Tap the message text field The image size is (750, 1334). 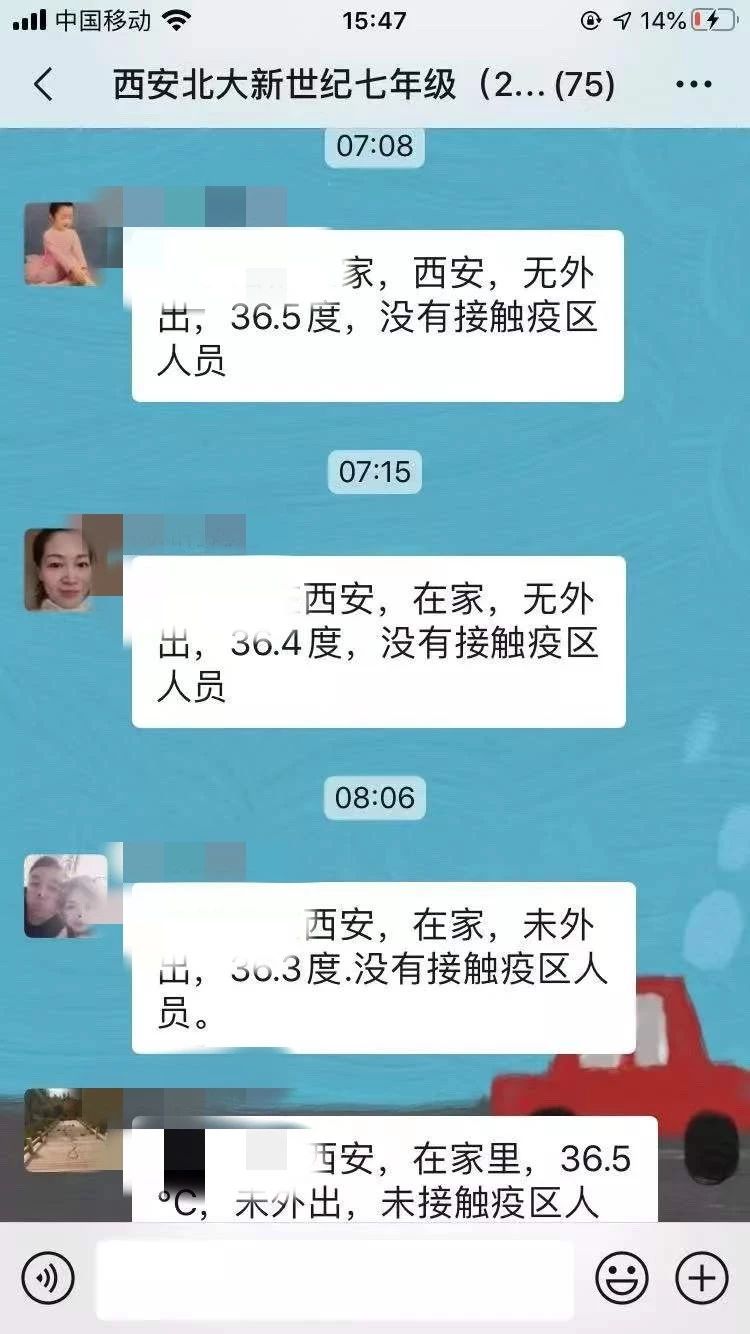334,1279
